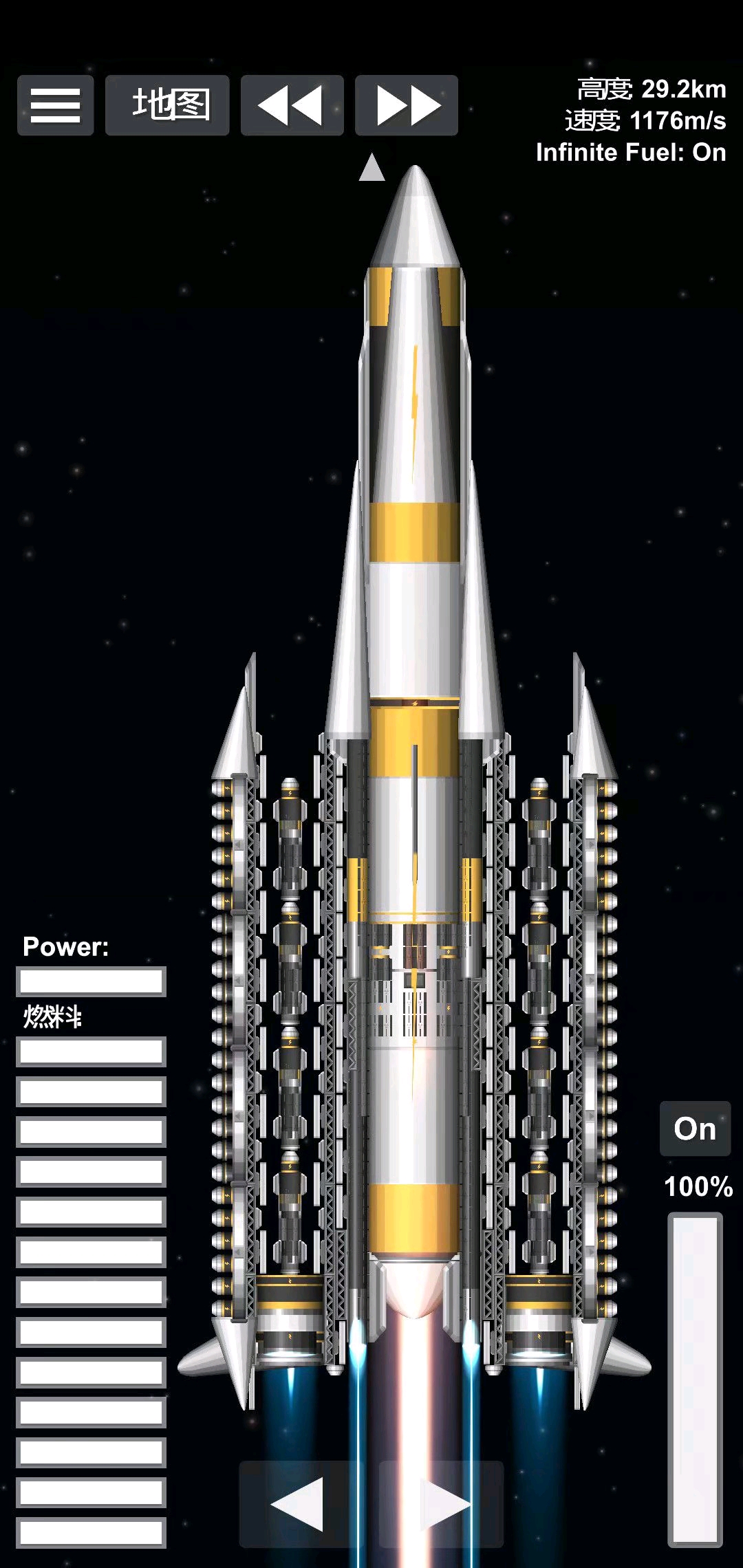Screen dimensions: 743x1568
Task: Rotate rocket right with right arrow
Action: [442, 1504]
